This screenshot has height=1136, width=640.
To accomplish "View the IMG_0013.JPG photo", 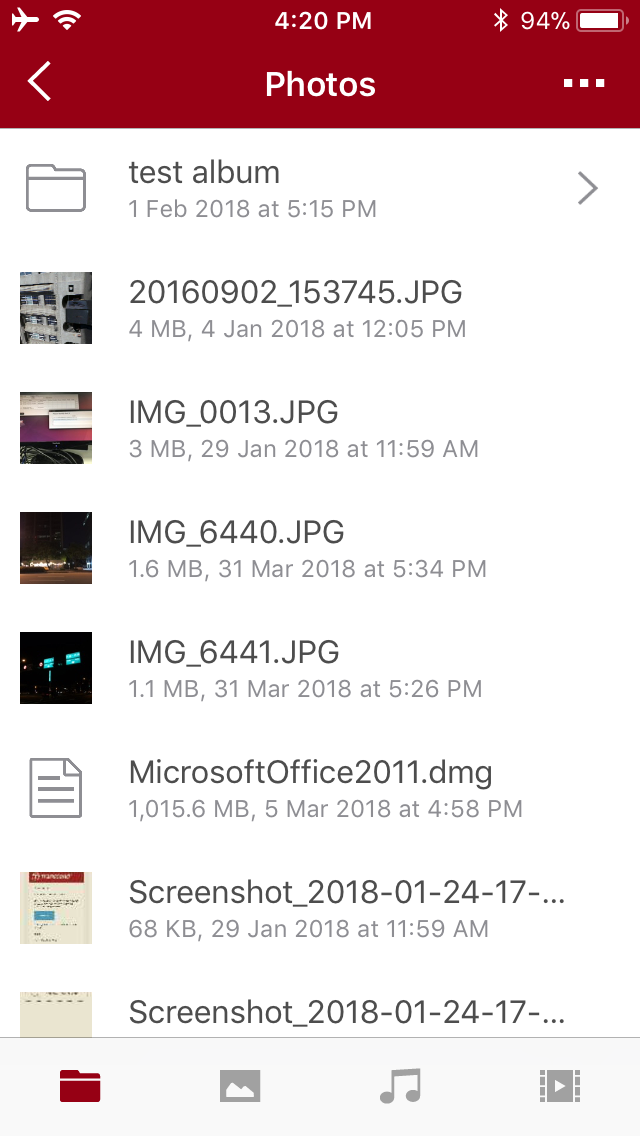I will 320,428.
